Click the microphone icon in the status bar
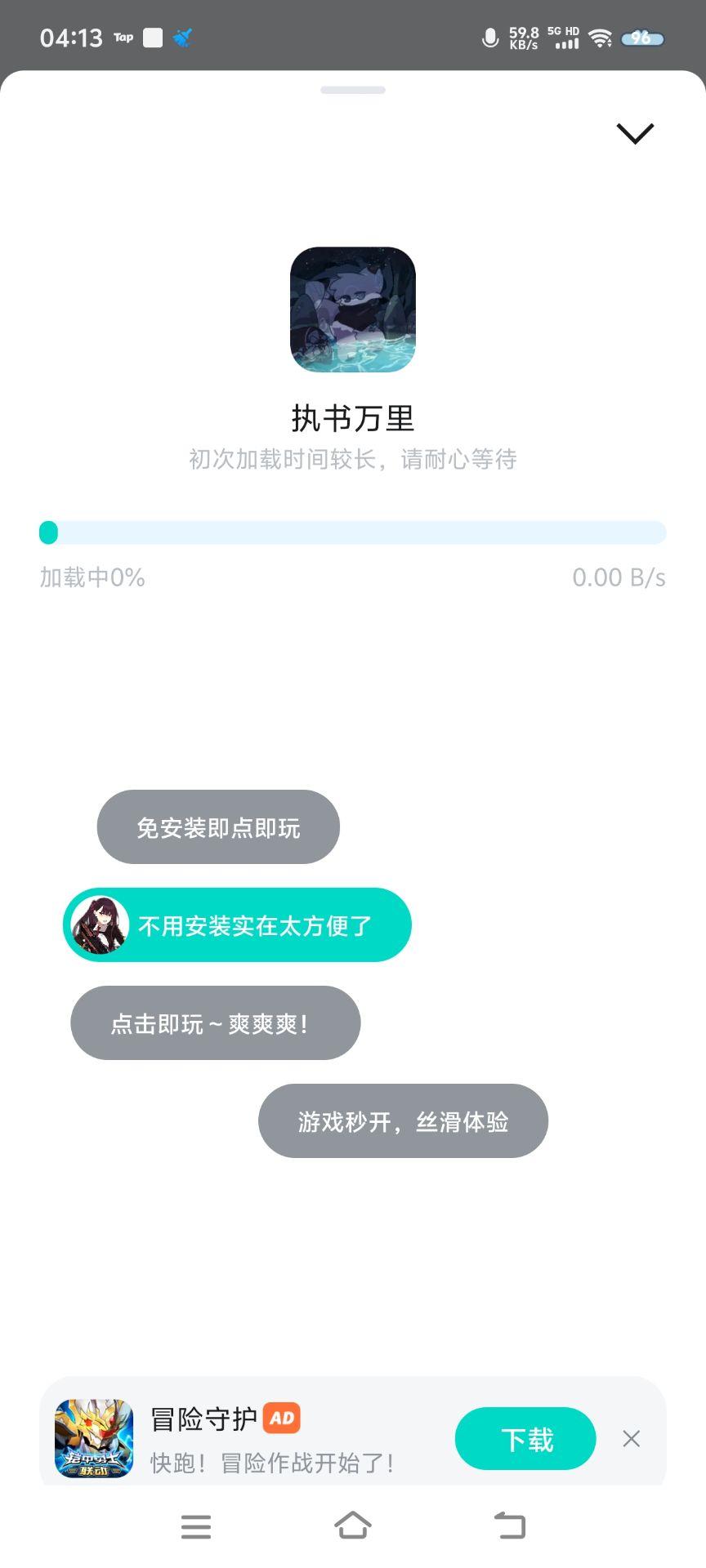 [x=491, y=37]
